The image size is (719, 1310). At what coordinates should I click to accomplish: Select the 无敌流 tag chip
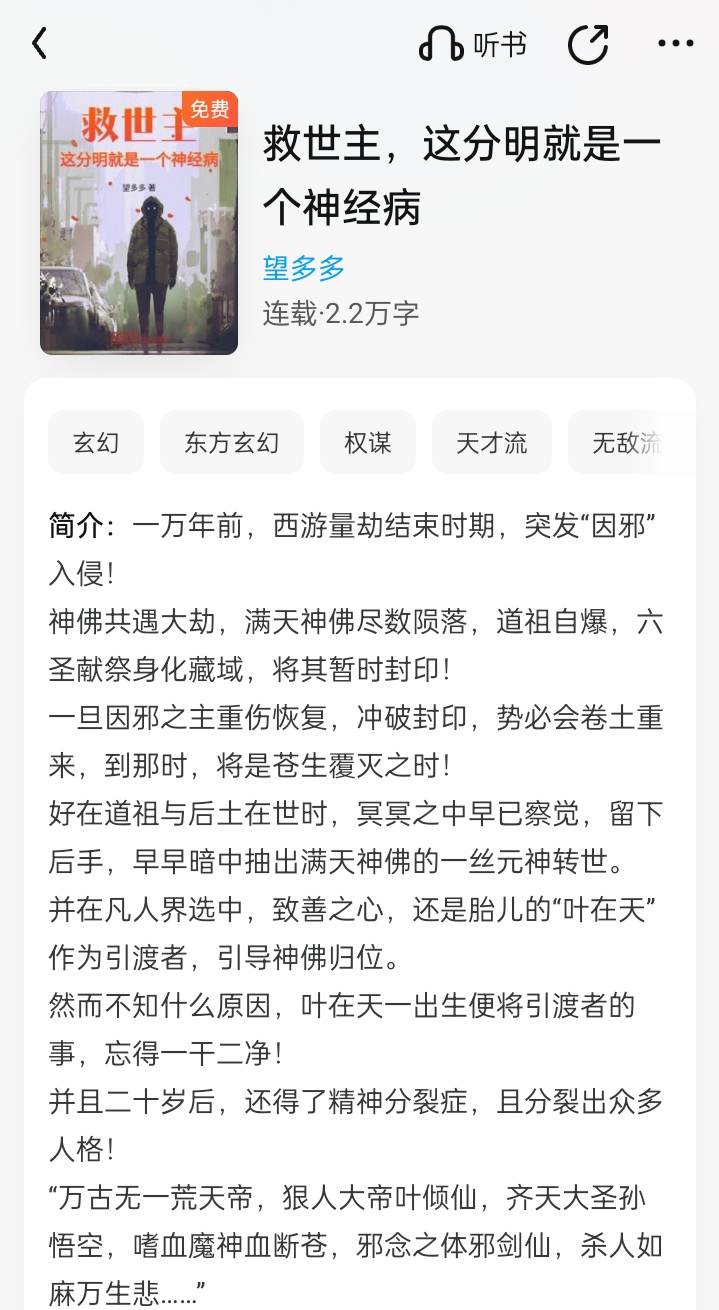628,442
